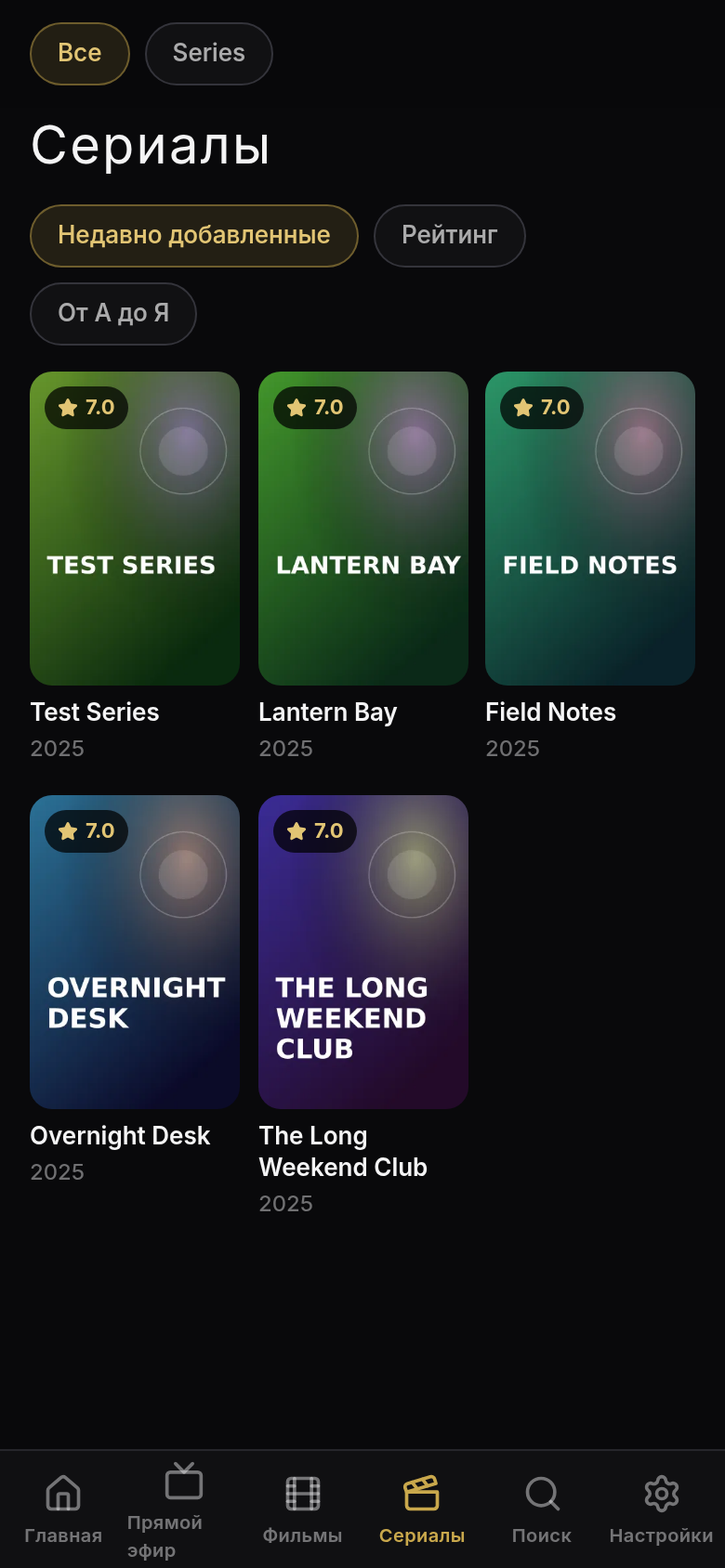
Task: Sort the list by Рейтинг
Action: (x=450, y=236)
